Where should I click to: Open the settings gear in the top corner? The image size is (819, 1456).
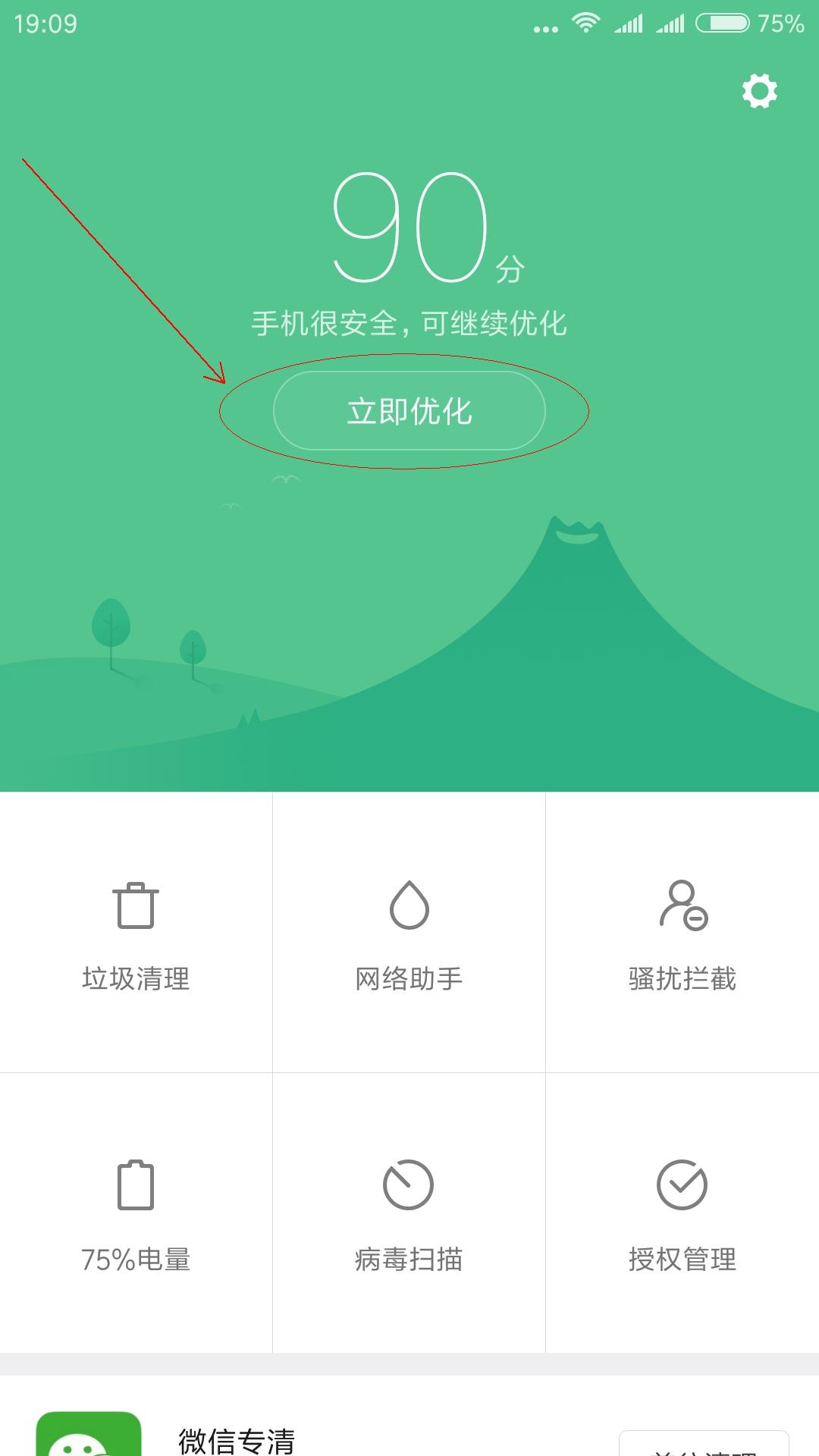[x=761, y=90]
